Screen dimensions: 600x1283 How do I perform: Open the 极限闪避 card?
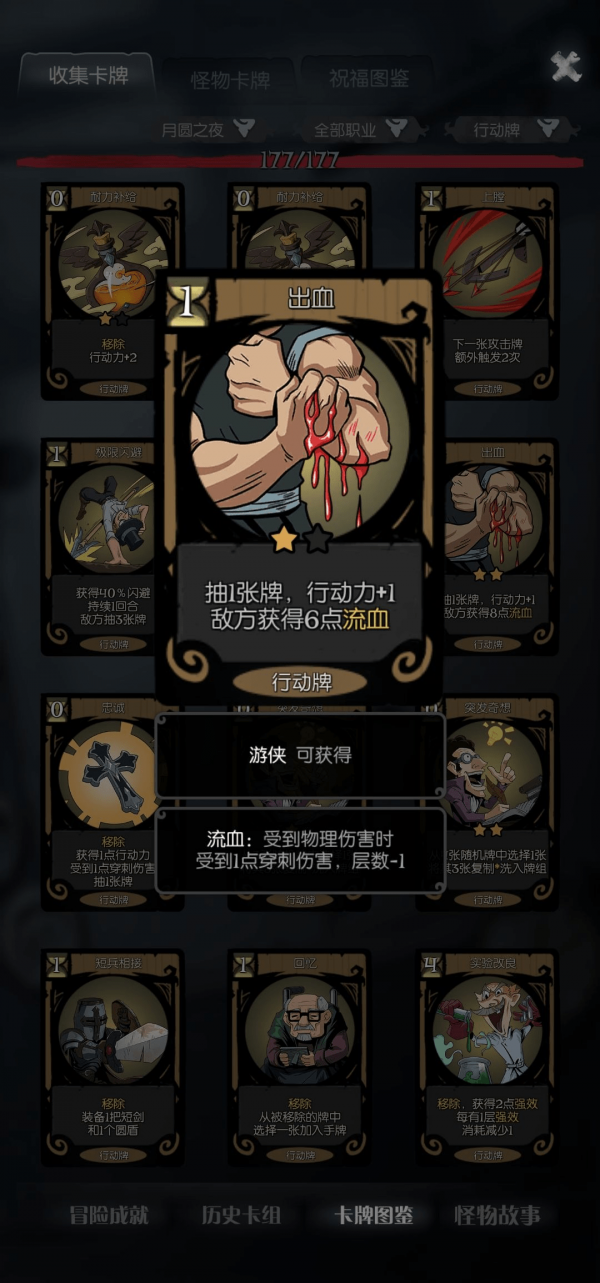coord(100,545)
